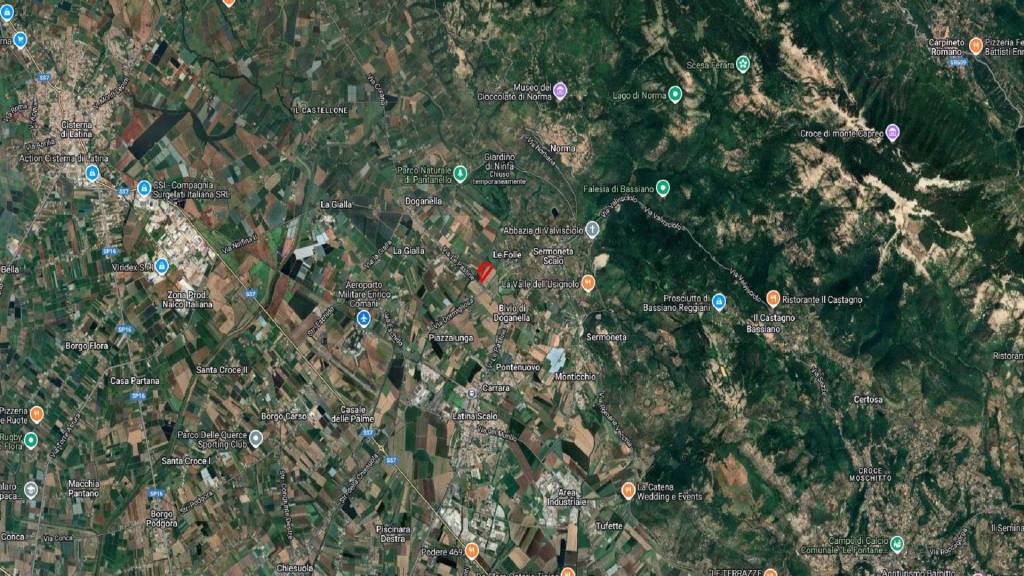This screenshot has width=1024, height=576.
Task: Select the Lago di Norma pin
Action: (676, 95)
